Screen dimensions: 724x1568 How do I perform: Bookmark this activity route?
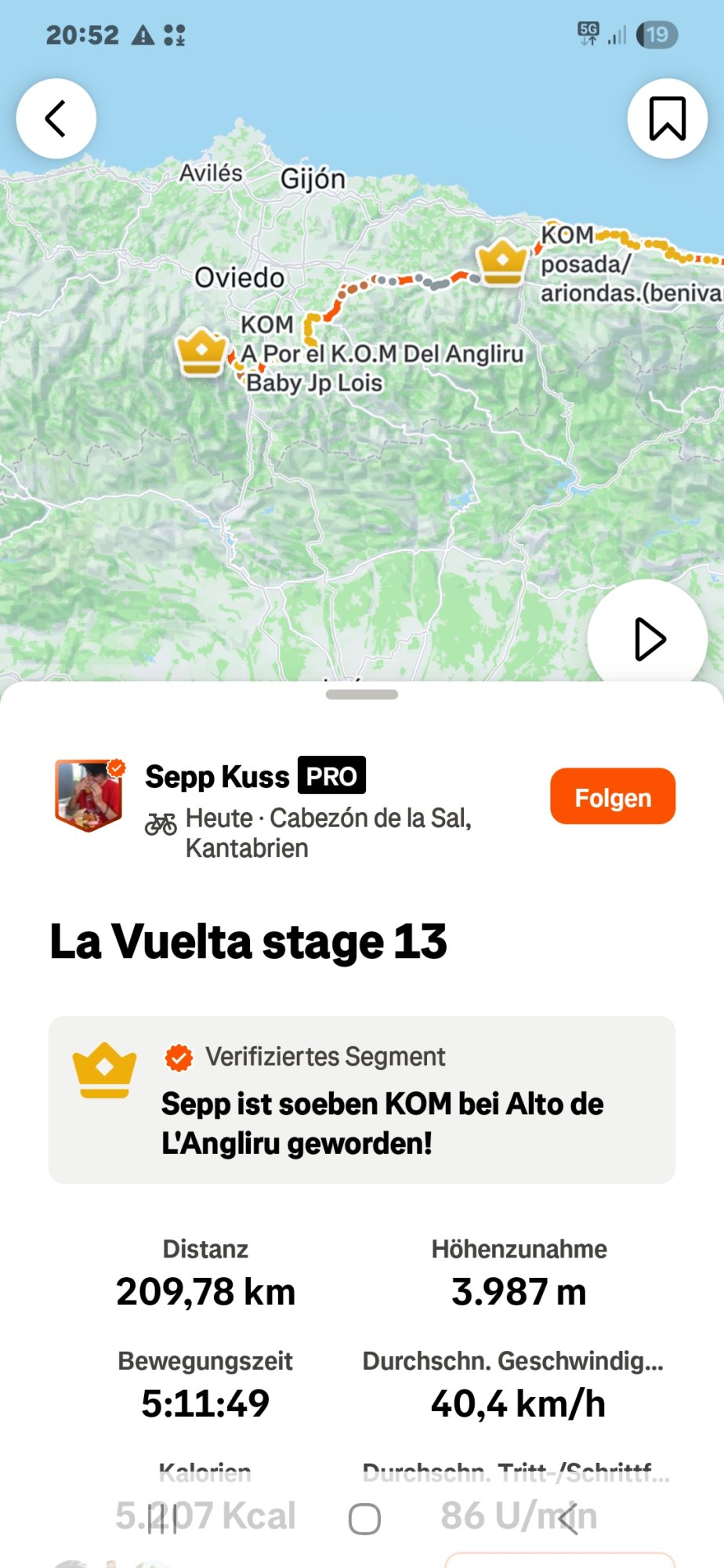[x=667, y=119]
